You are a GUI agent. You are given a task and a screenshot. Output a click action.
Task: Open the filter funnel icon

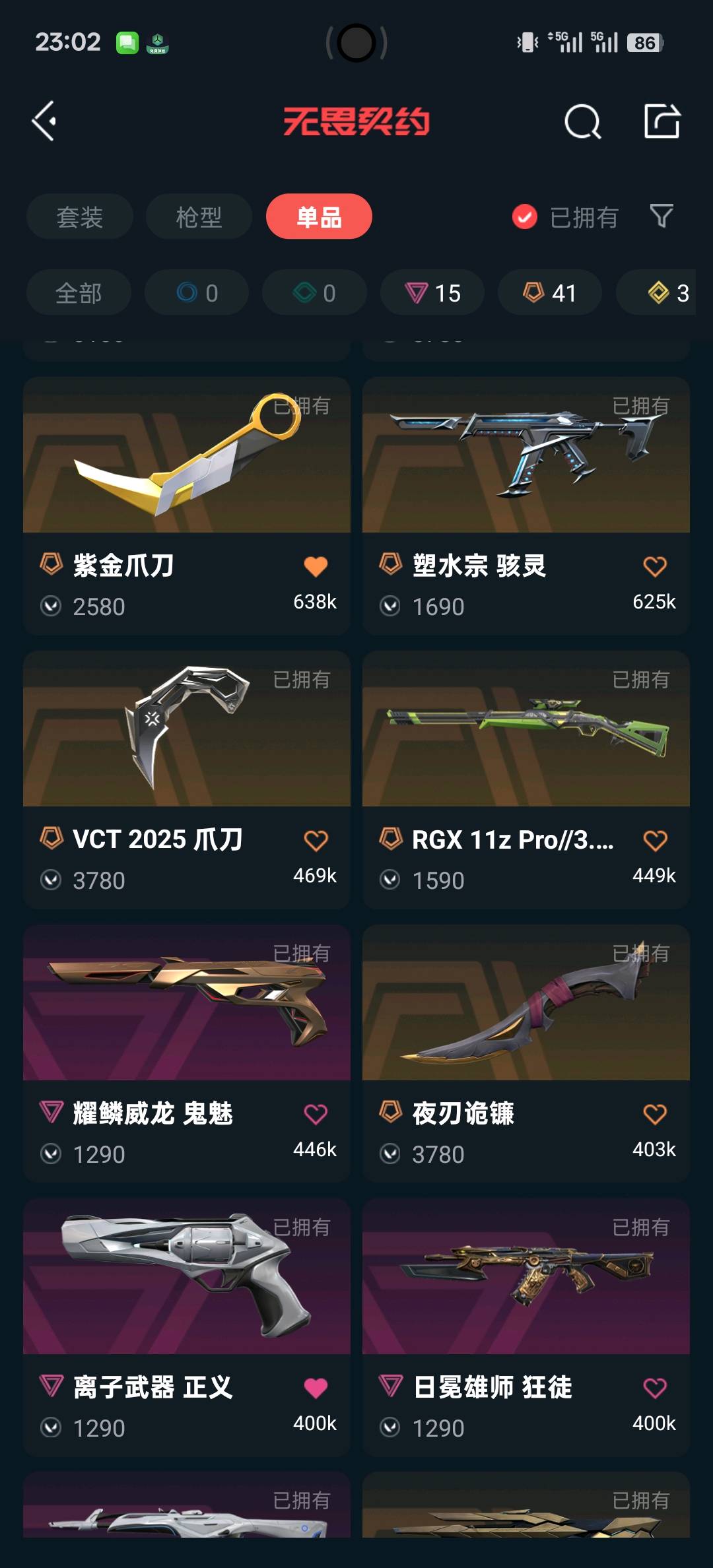(x=662, y=216)
